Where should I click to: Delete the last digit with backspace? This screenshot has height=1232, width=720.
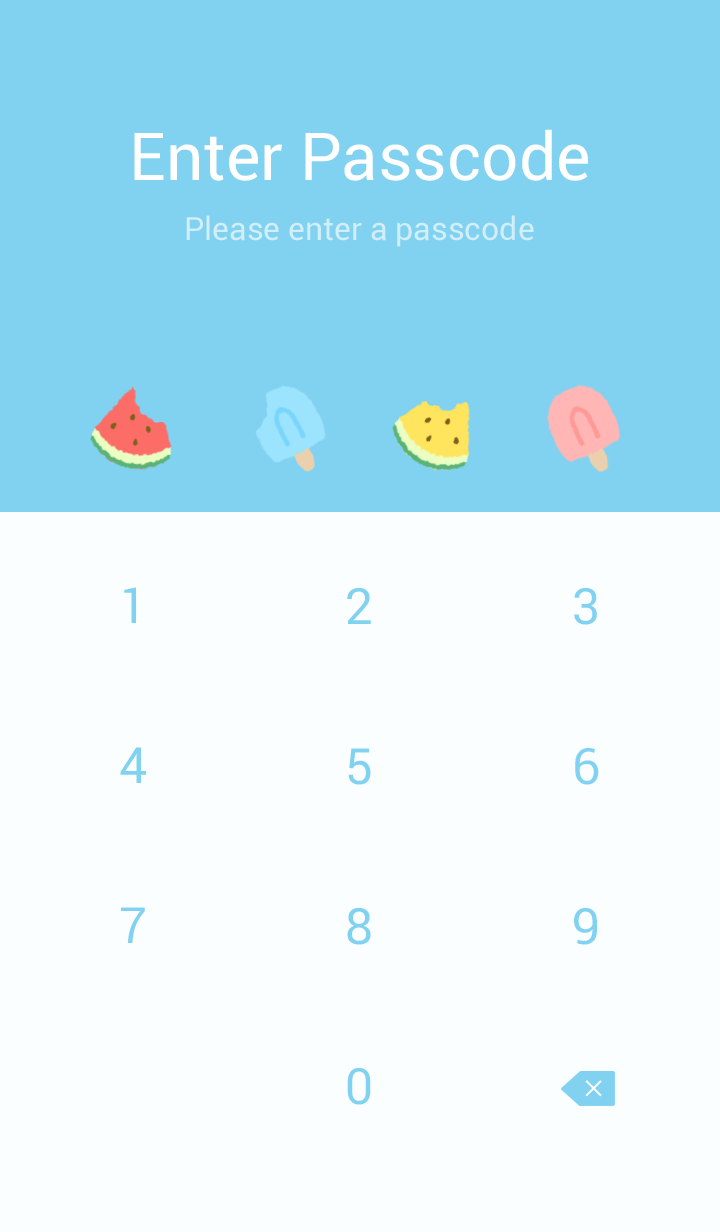[589, 1088]
